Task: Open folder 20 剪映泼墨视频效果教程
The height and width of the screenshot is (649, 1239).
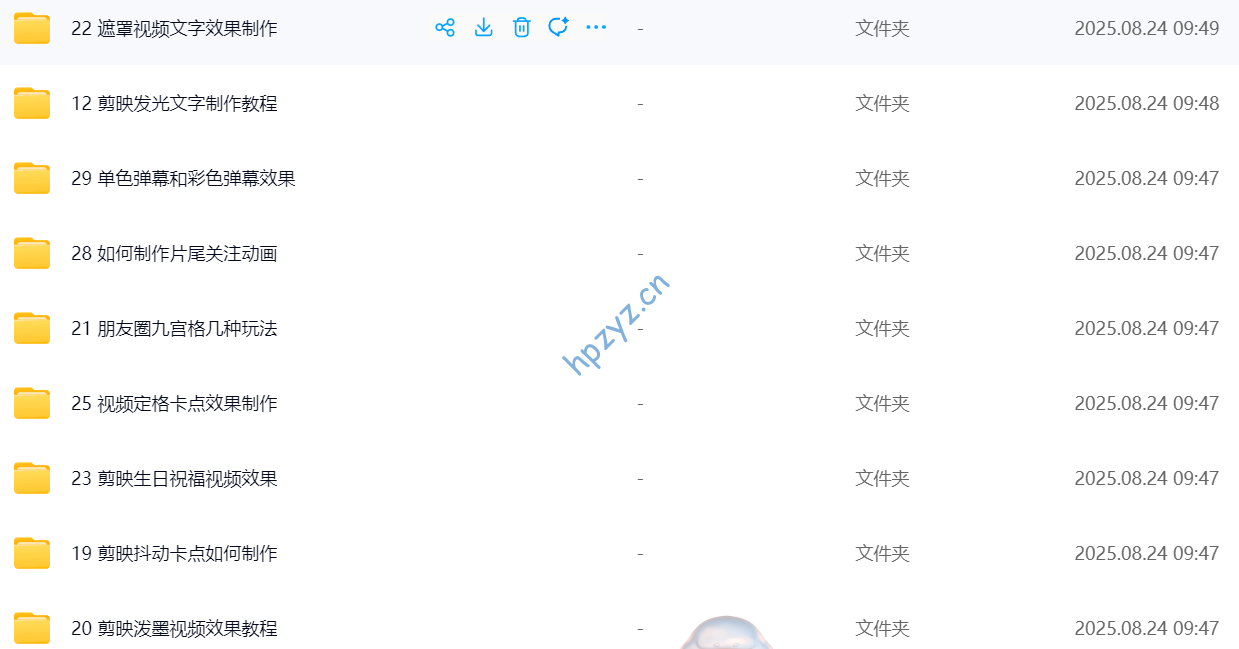Action: [x=174, y=629]
